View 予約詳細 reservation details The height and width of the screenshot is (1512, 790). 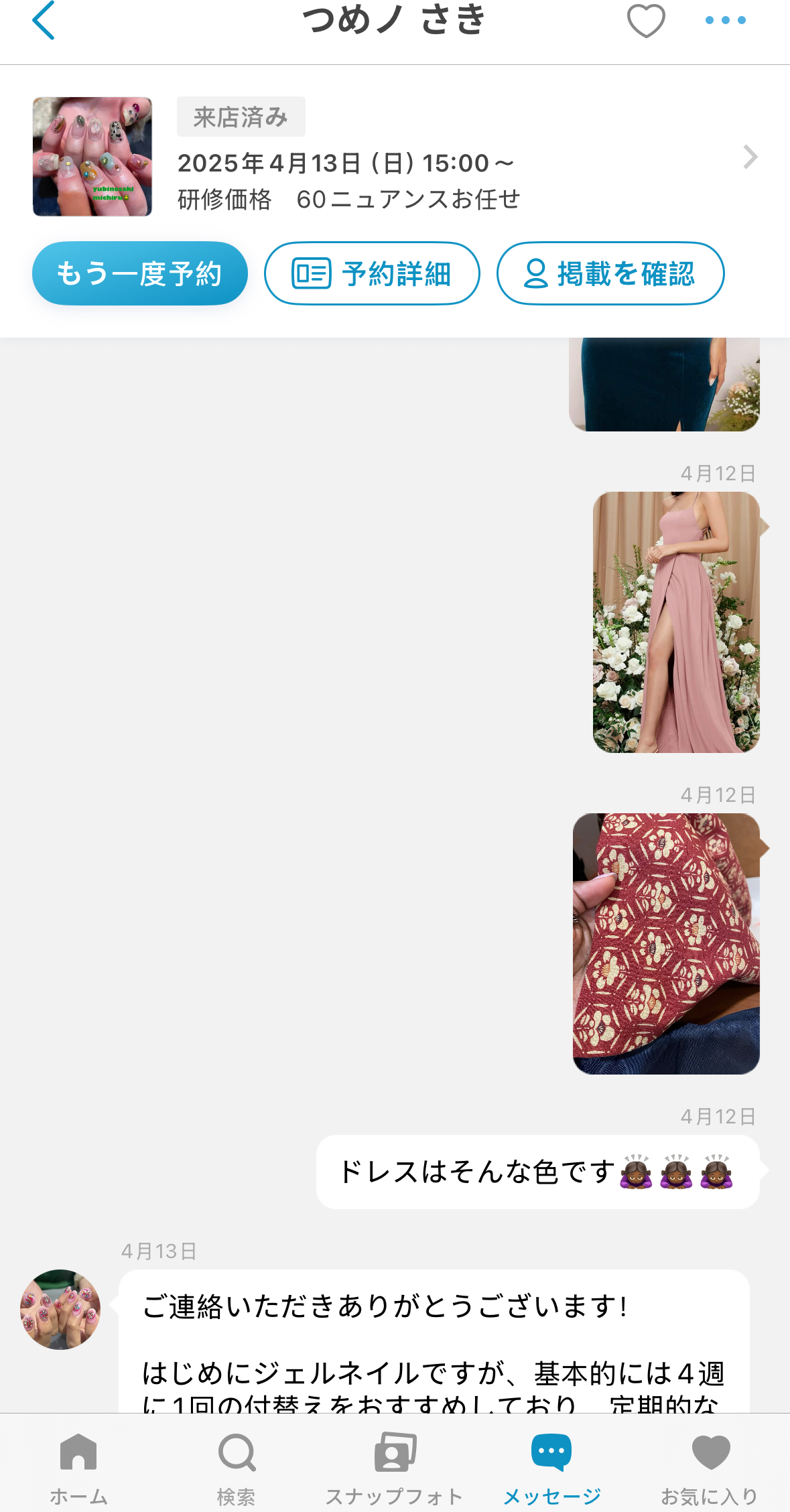(x=372, y=273)
